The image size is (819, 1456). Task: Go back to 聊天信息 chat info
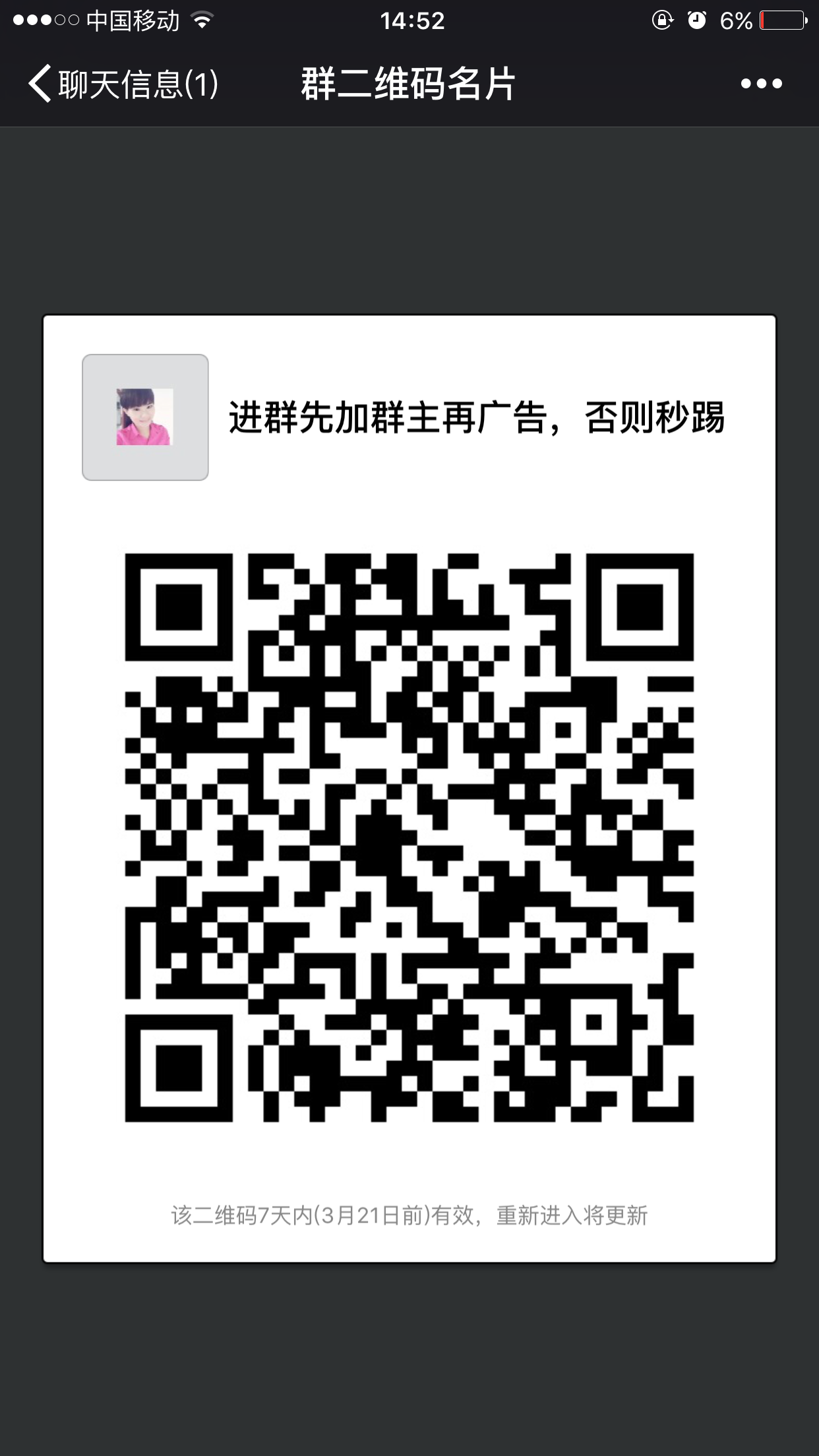coord(122,84)
